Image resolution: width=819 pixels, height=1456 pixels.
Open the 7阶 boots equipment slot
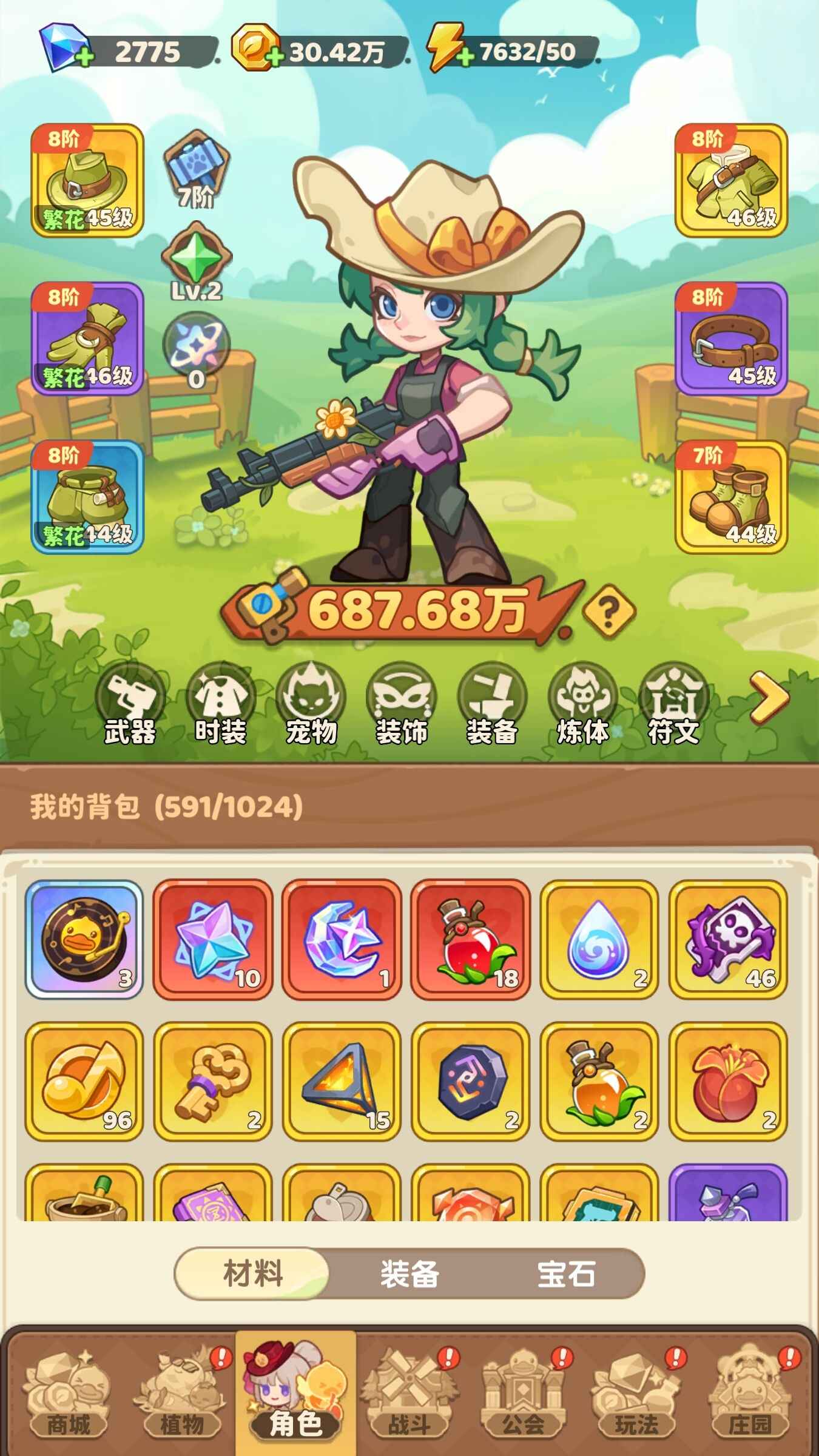[731, 497]
